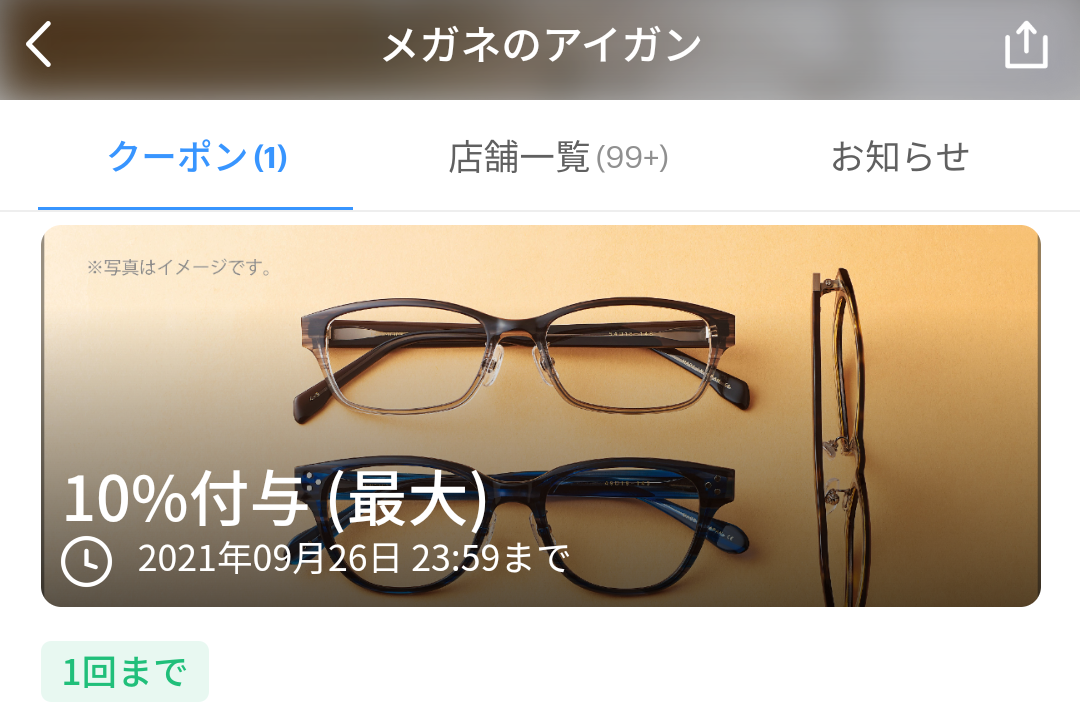Open the 10%付与 (最大) coupon card
This screenshot has width=1080, height=716.
click(540, 415)
